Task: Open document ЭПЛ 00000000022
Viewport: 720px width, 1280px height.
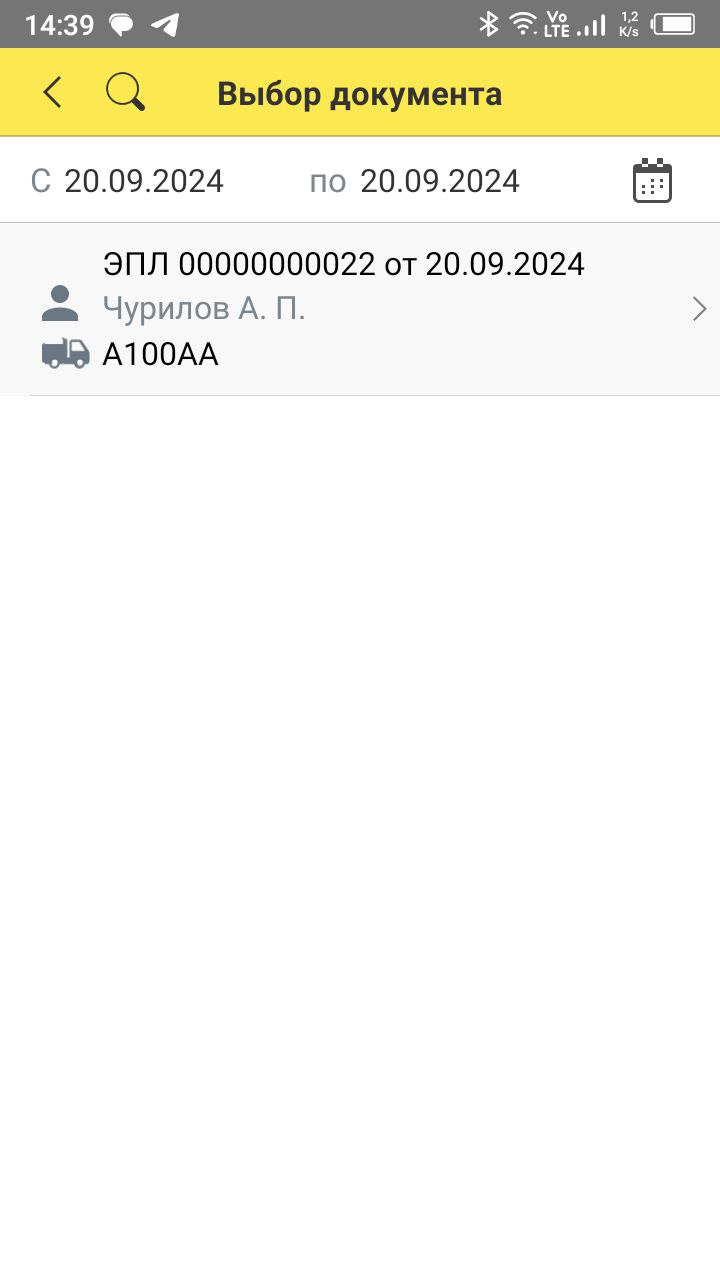Action: 360,309
